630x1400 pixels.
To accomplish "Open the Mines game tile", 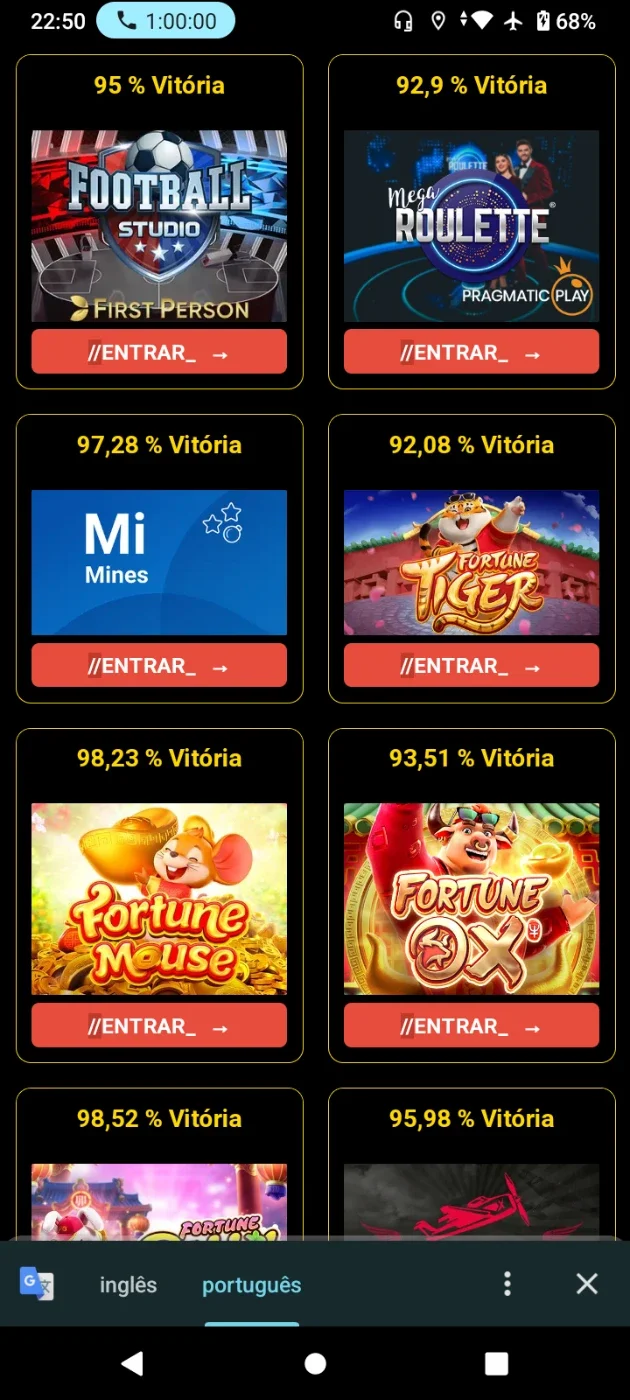I will click(x=159, y=562).
